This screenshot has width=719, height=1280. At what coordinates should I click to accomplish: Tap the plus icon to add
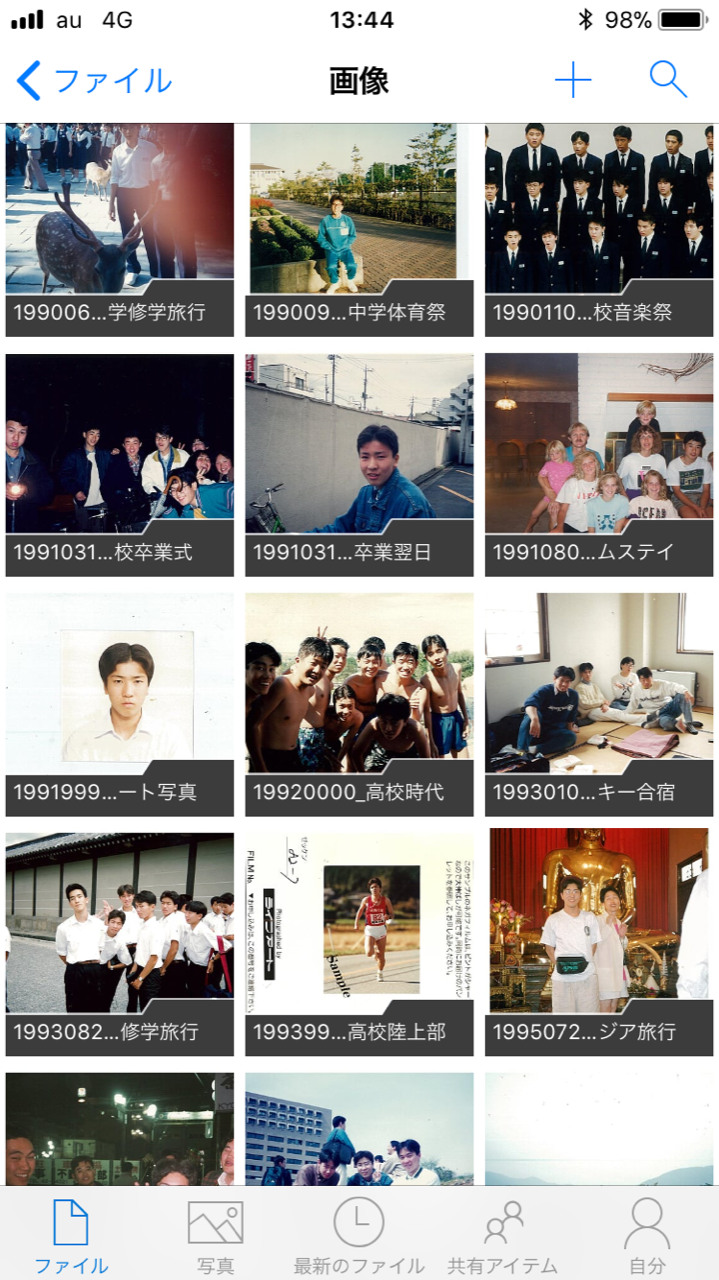click(x=573, y=80)
